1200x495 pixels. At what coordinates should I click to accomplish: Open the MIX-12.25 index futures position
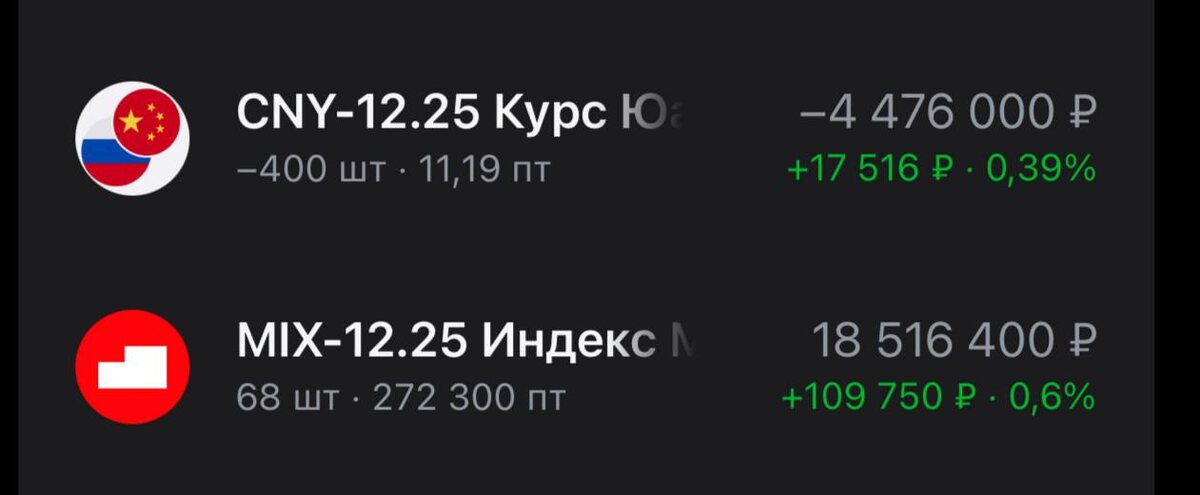[460, 367]
